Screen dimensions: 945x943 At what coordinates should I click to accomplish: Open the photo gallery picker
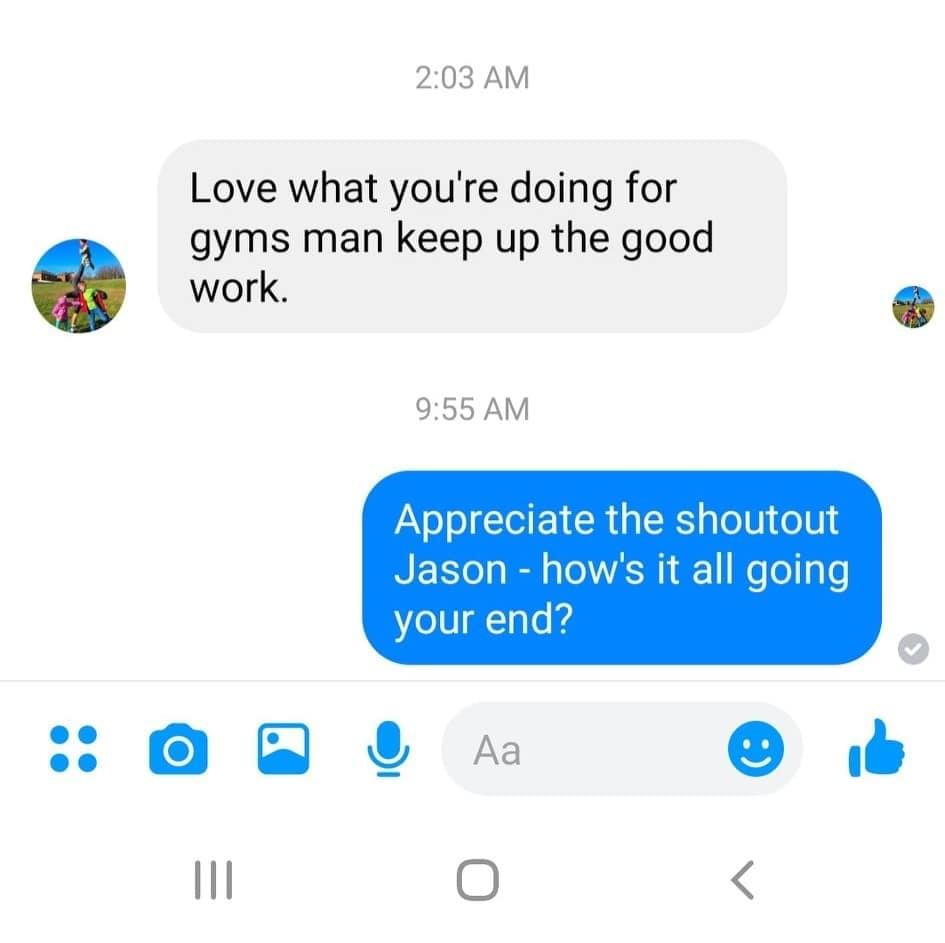click(284, 750)
